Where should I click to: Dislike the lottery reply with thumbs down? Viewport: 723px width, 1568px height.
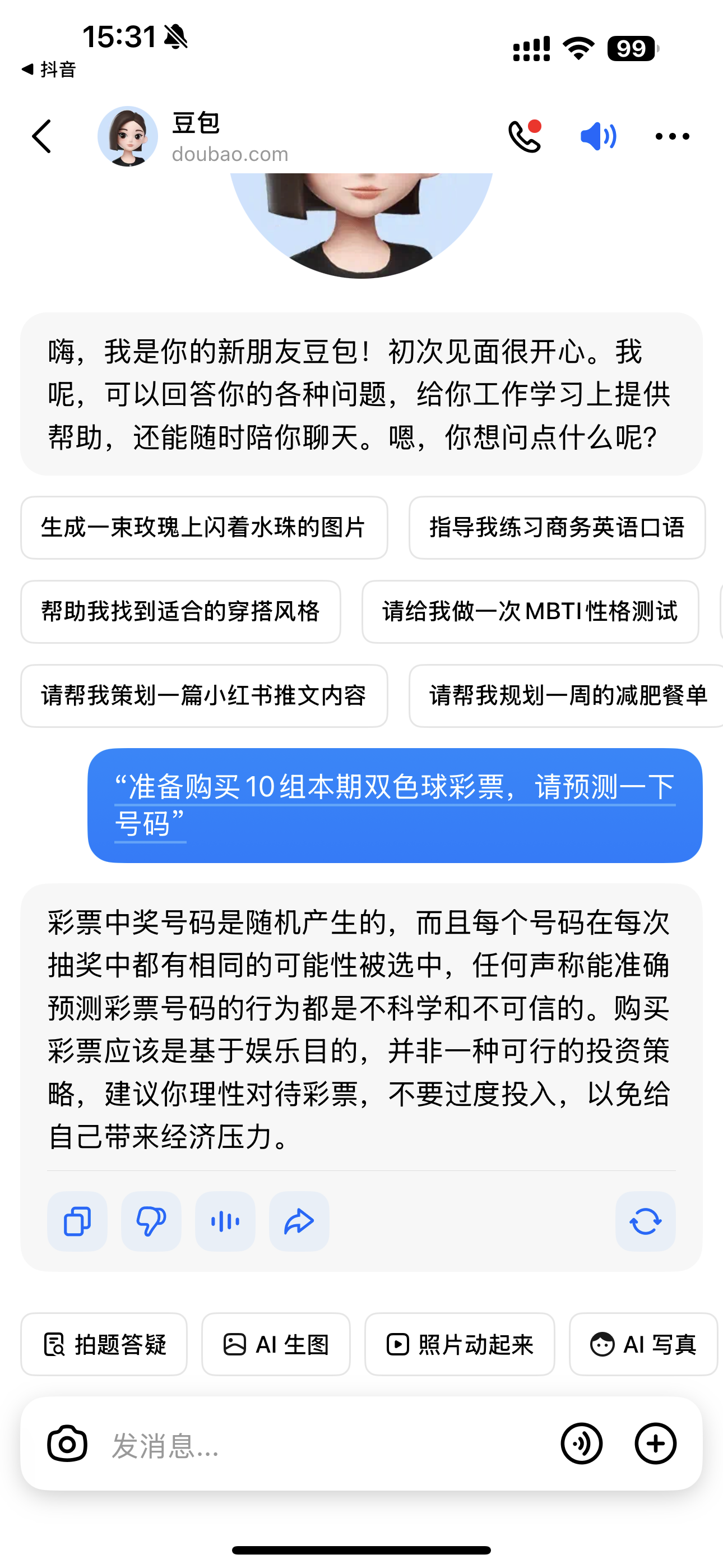(151, 1221)
